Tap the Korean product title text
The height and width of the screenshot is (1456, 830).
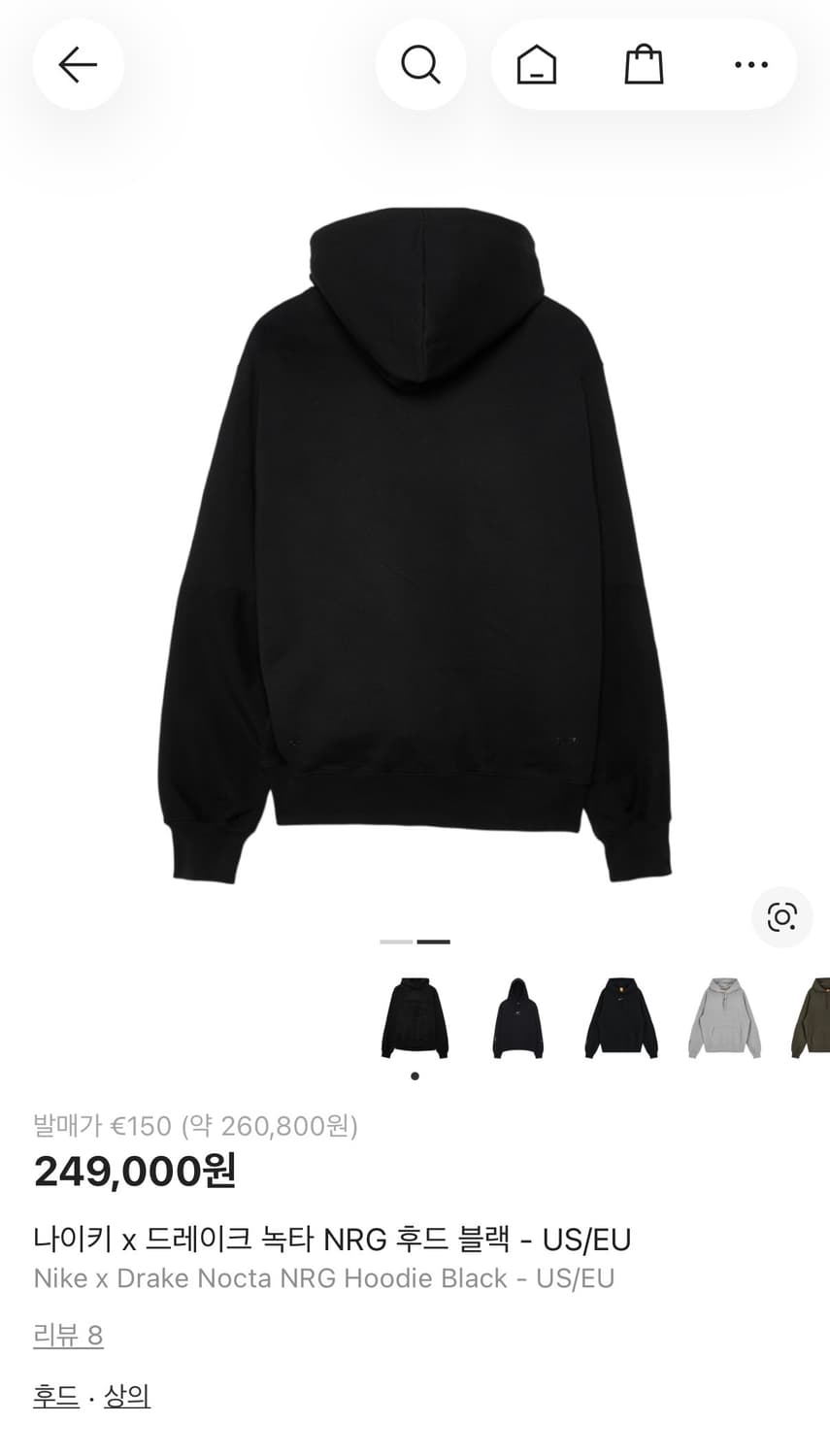332,1239
